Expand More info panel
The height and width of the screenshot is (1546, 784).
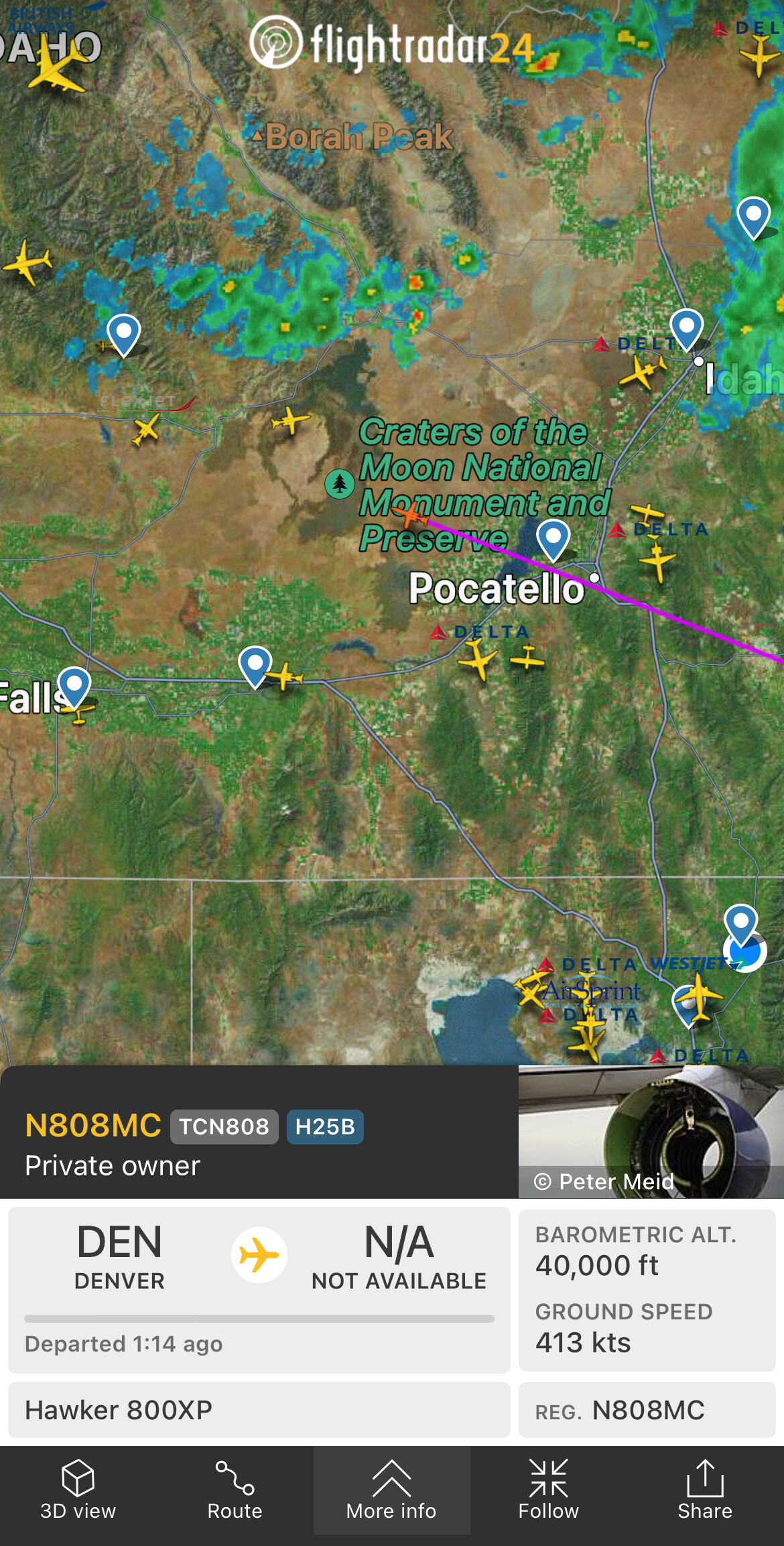click(391, 1490)
